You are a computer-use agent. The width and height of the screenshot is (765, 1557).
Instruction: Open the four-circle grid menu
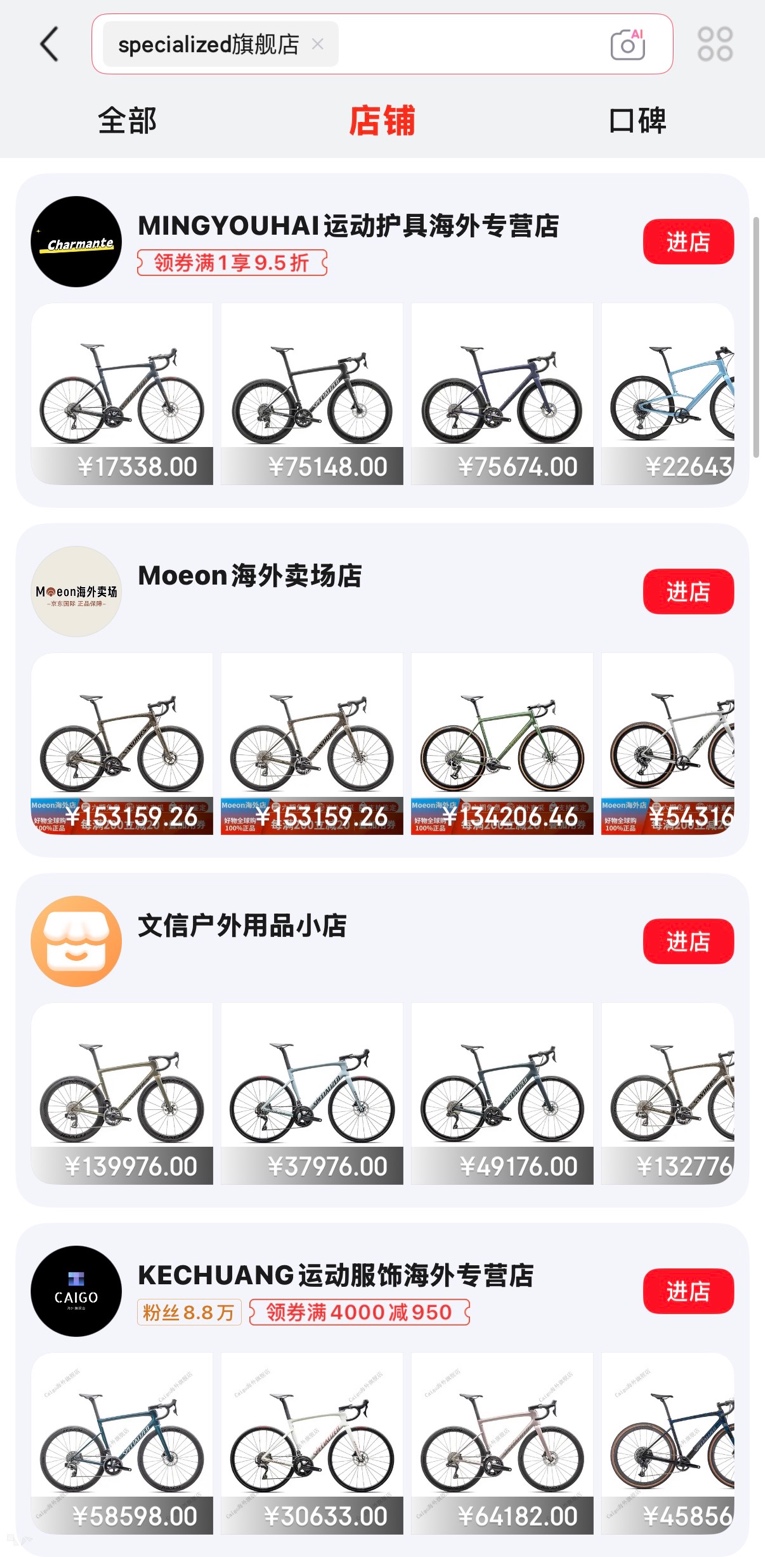coord(715,44)
